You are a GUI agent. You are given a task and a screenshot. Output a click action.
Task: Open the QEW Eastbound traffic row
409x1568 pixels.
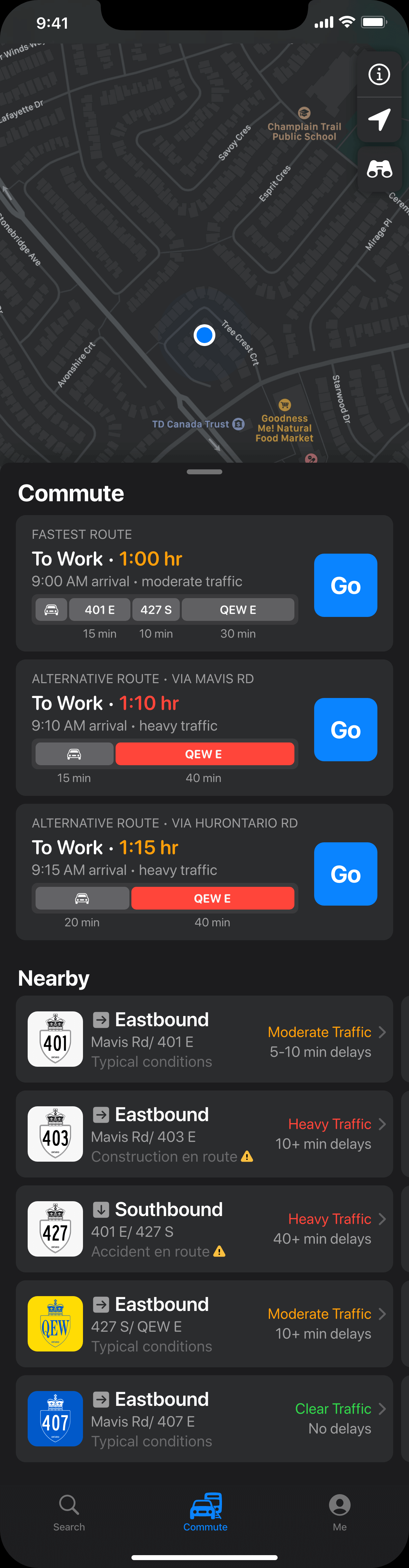coord(204,1324)
